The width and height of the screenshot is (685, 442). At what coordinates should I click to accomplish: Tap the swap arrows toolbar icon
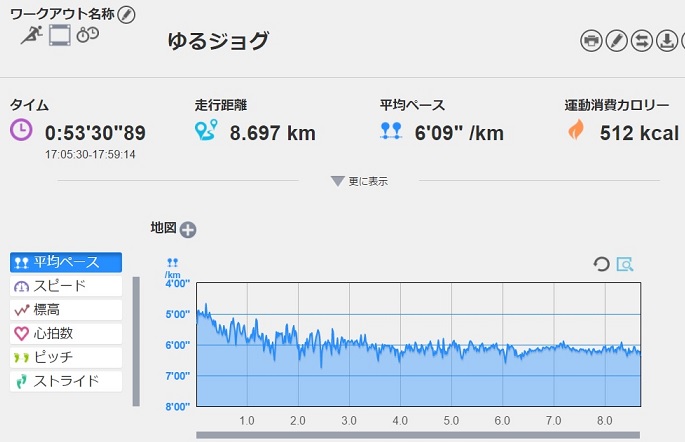coord(641,41)
